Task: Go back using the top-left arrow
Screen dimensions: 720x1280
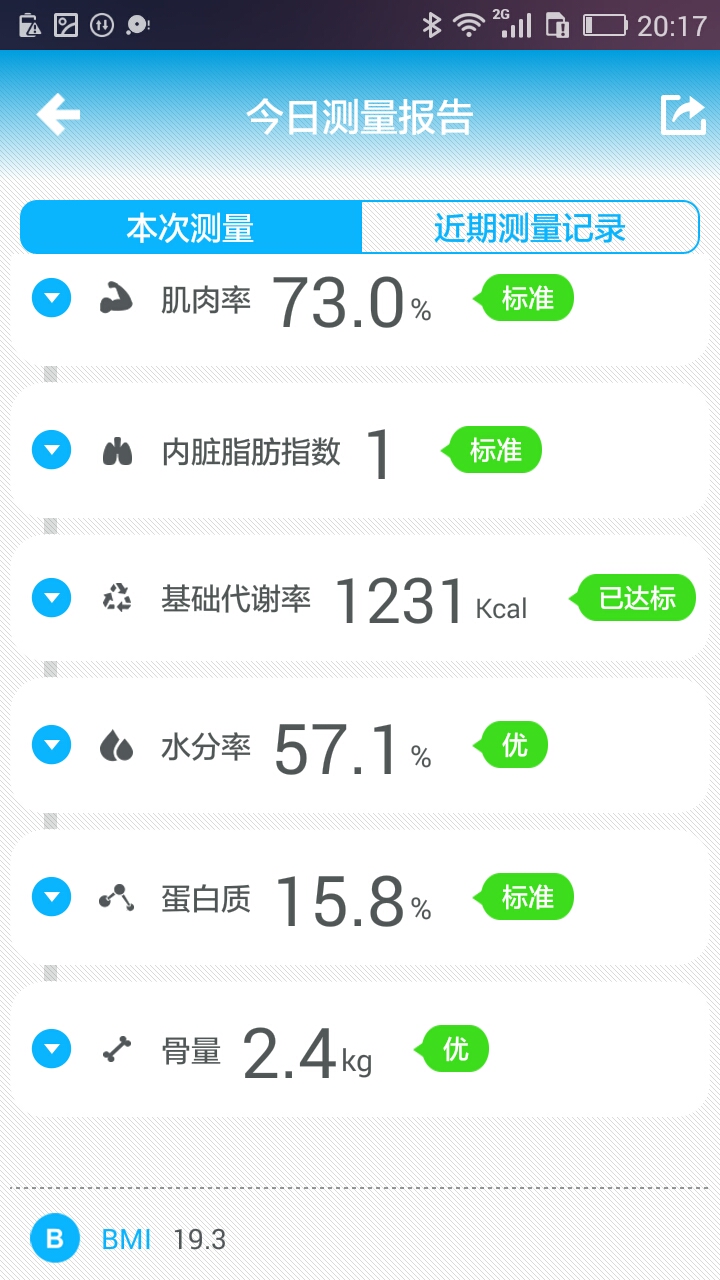Action: (59, 115)
